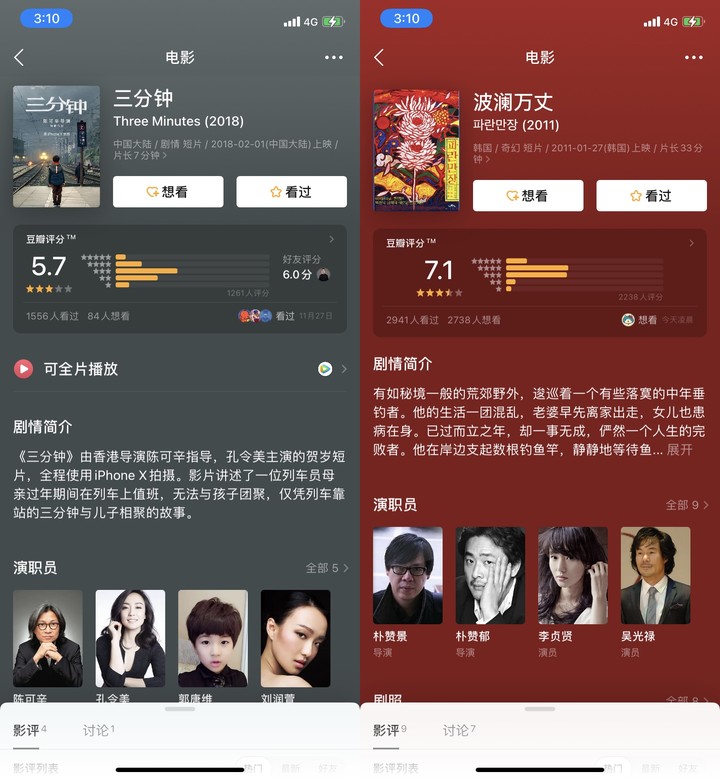Mark 波澜万丈 as 想看
Screen dimensions: 720x779
tap(528, 196)
